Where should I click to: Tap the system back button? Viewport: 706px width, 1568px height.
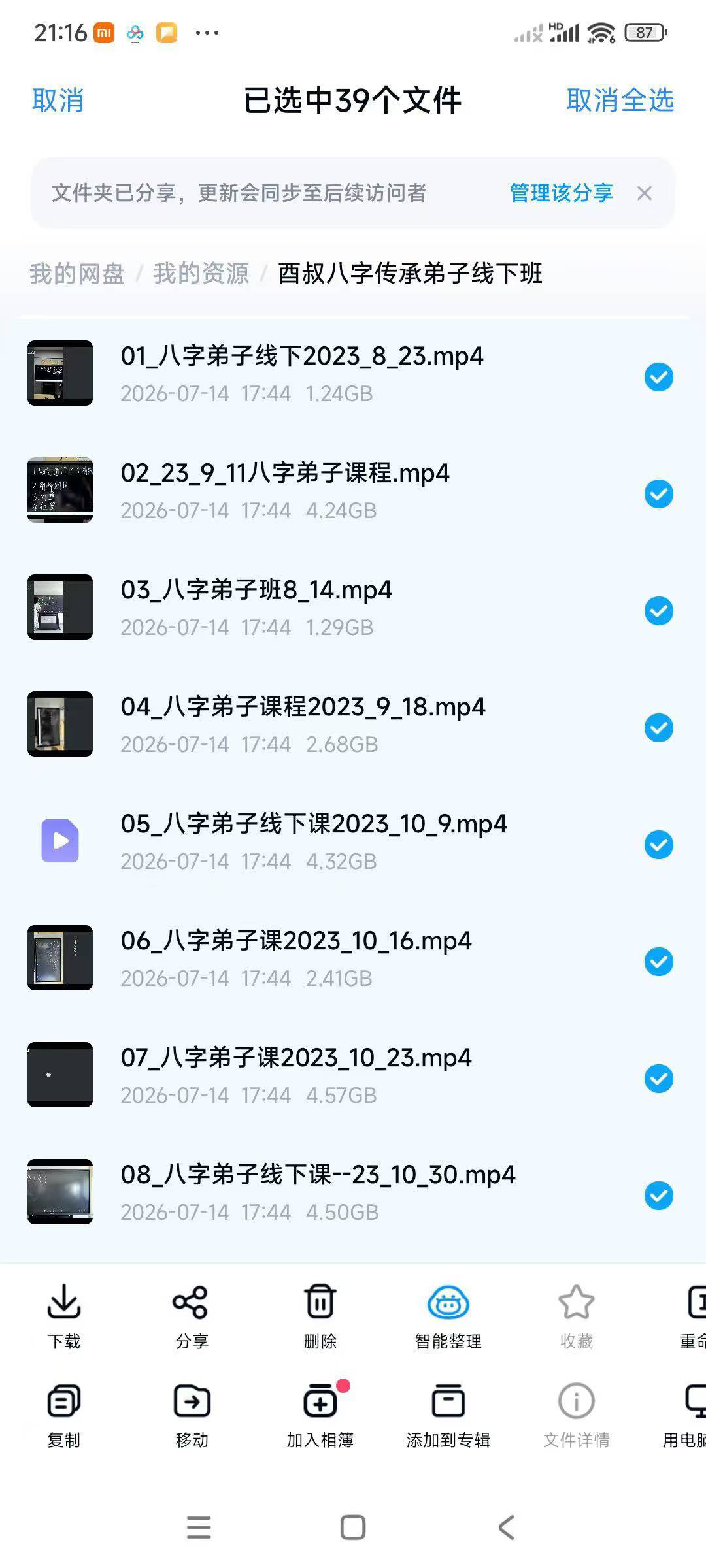(x=507, y=1527)
